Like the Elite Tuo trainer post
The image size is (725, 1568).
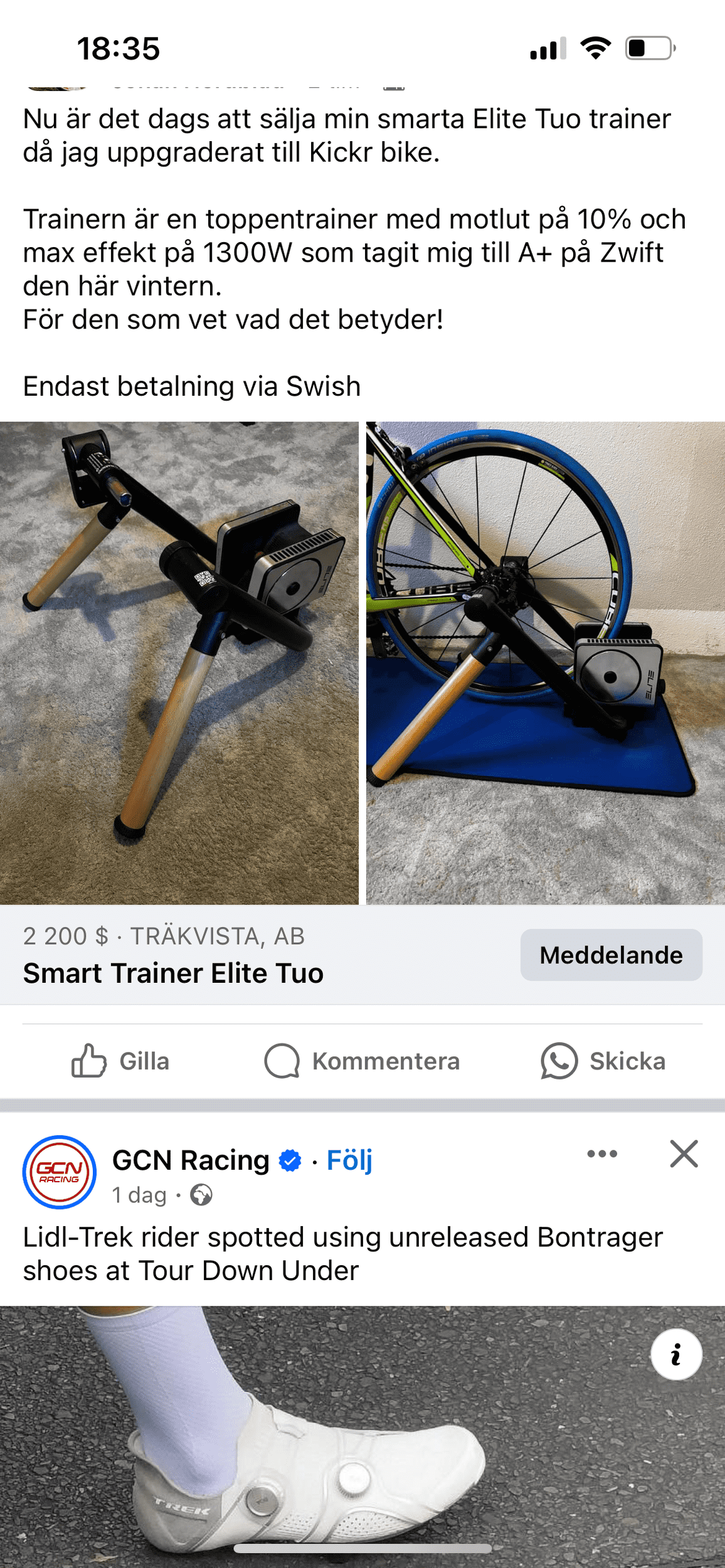tap(120, 1061)
